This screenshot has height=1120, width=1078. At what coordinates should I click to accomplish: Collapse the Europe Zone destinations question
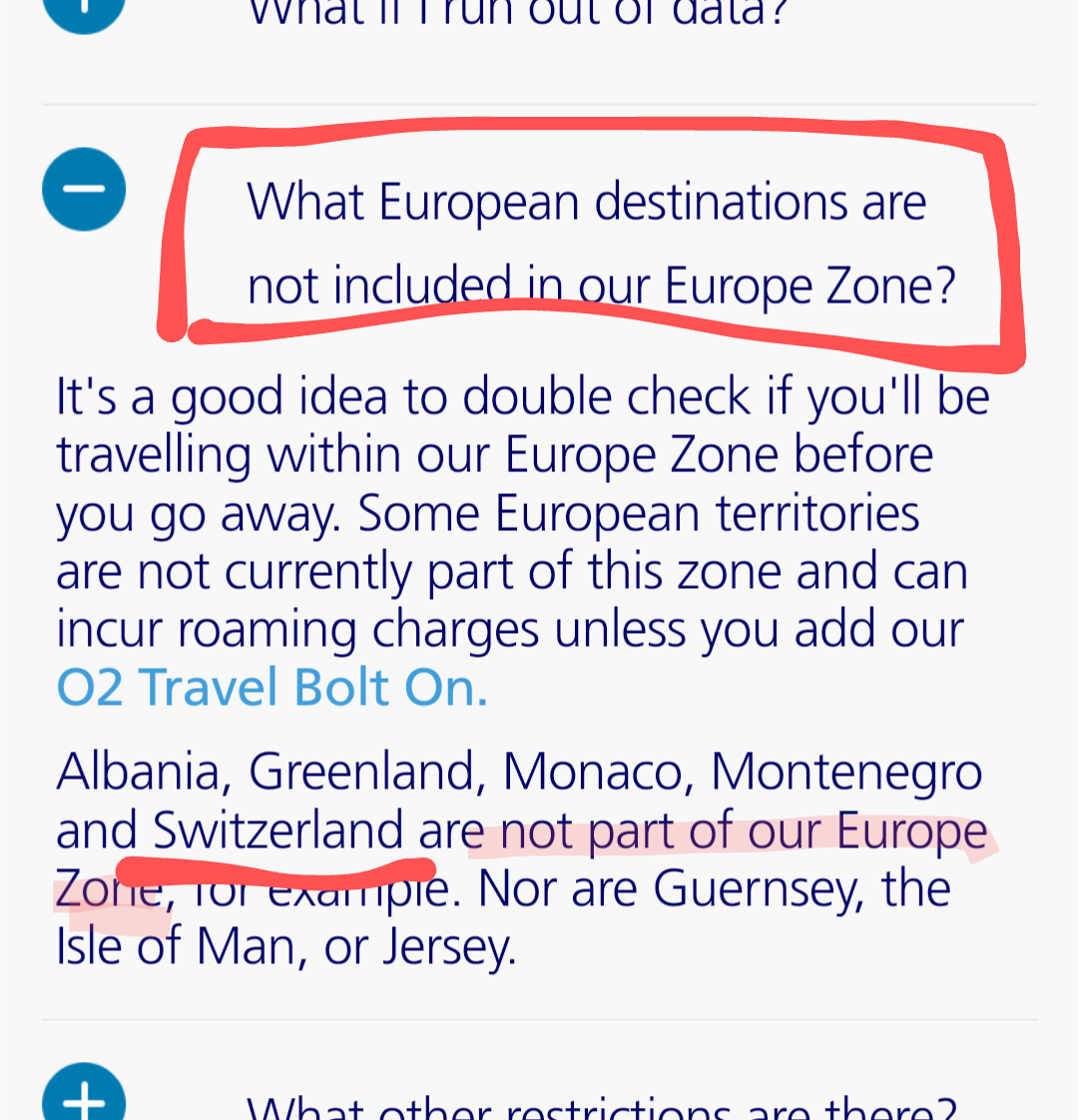point(84,188)
